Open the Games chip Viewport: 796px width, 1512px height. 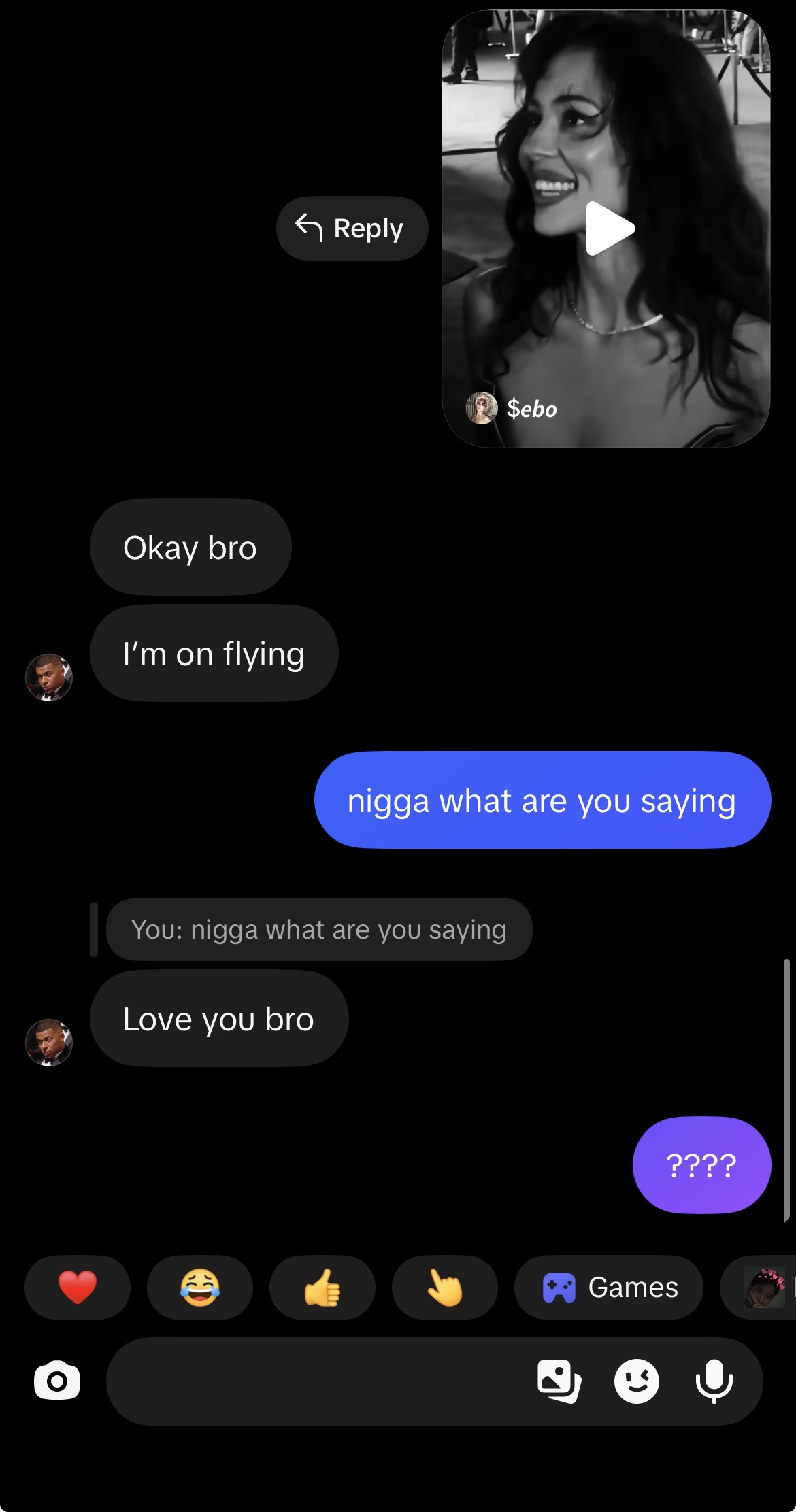(609, 1287)
